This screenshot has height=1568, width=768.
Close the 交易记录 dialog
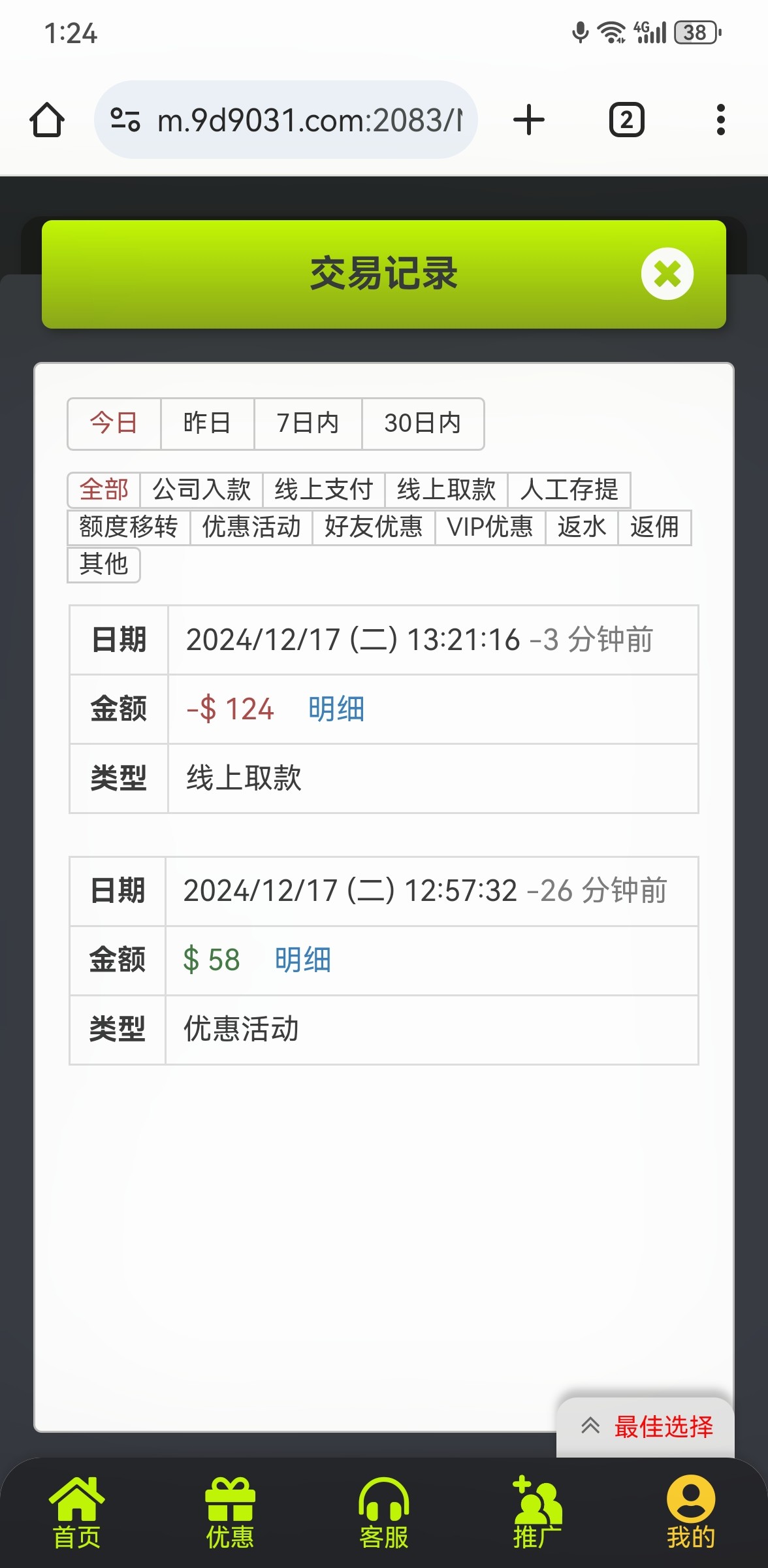[667, 274]
